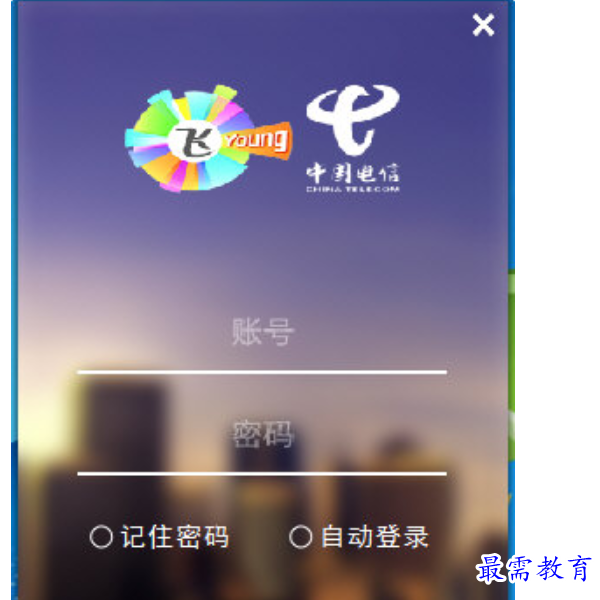The height and width of the screenshot is (600, 600).
Task: Focus the 密码 password field
Action: coord(262,436)
